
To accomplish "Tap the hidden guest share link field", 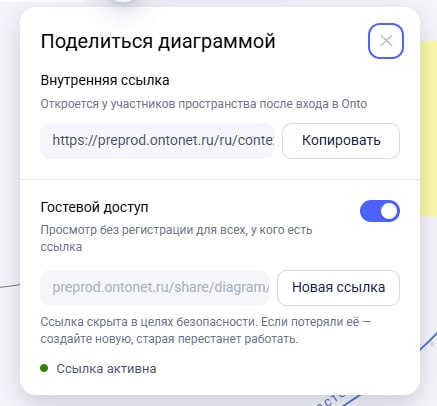I will pyautogui.click(x=155, y=288).
